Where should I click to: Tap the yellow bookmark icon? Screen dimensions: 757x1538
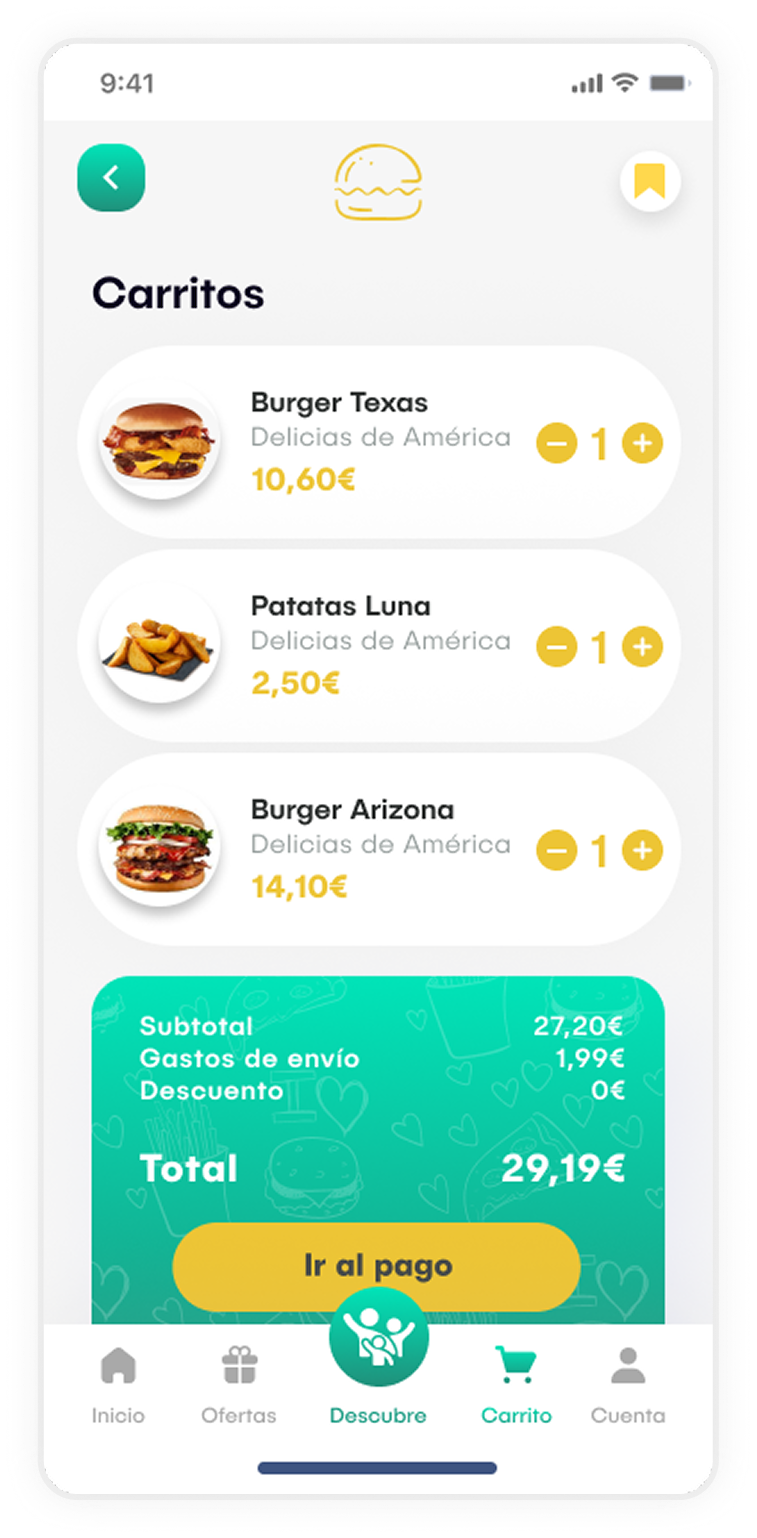[650, 182]
